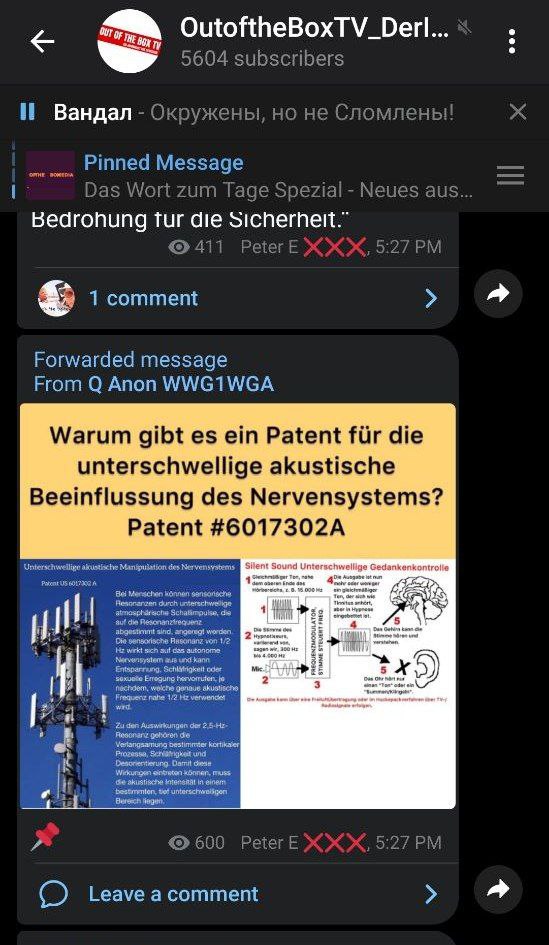Pause the playing audio by Вандал

pyautogui.click(x=27, y=111)
